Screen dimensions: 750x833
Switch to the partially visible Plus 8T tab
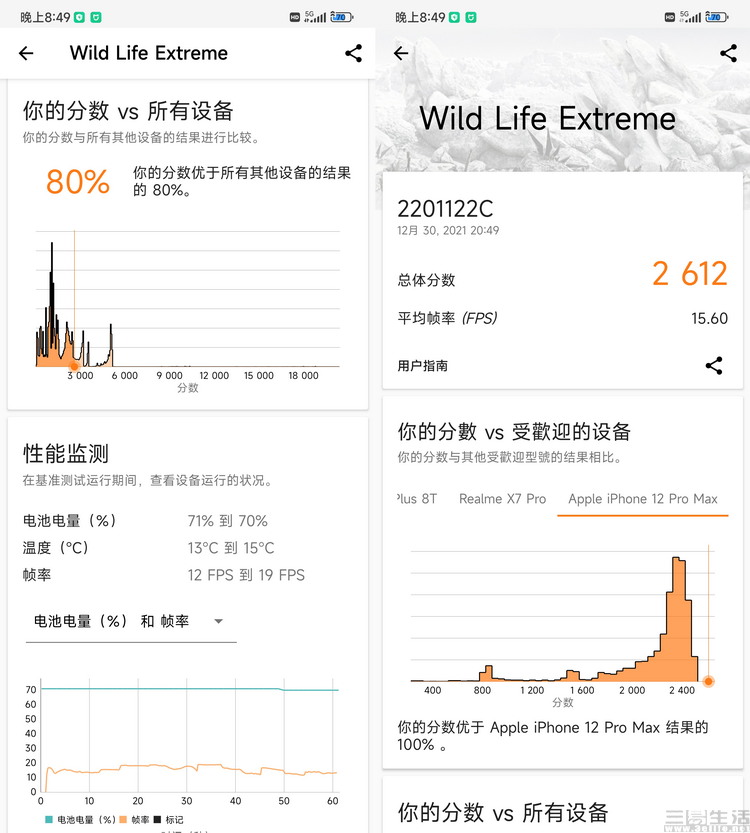coord(417,499)
